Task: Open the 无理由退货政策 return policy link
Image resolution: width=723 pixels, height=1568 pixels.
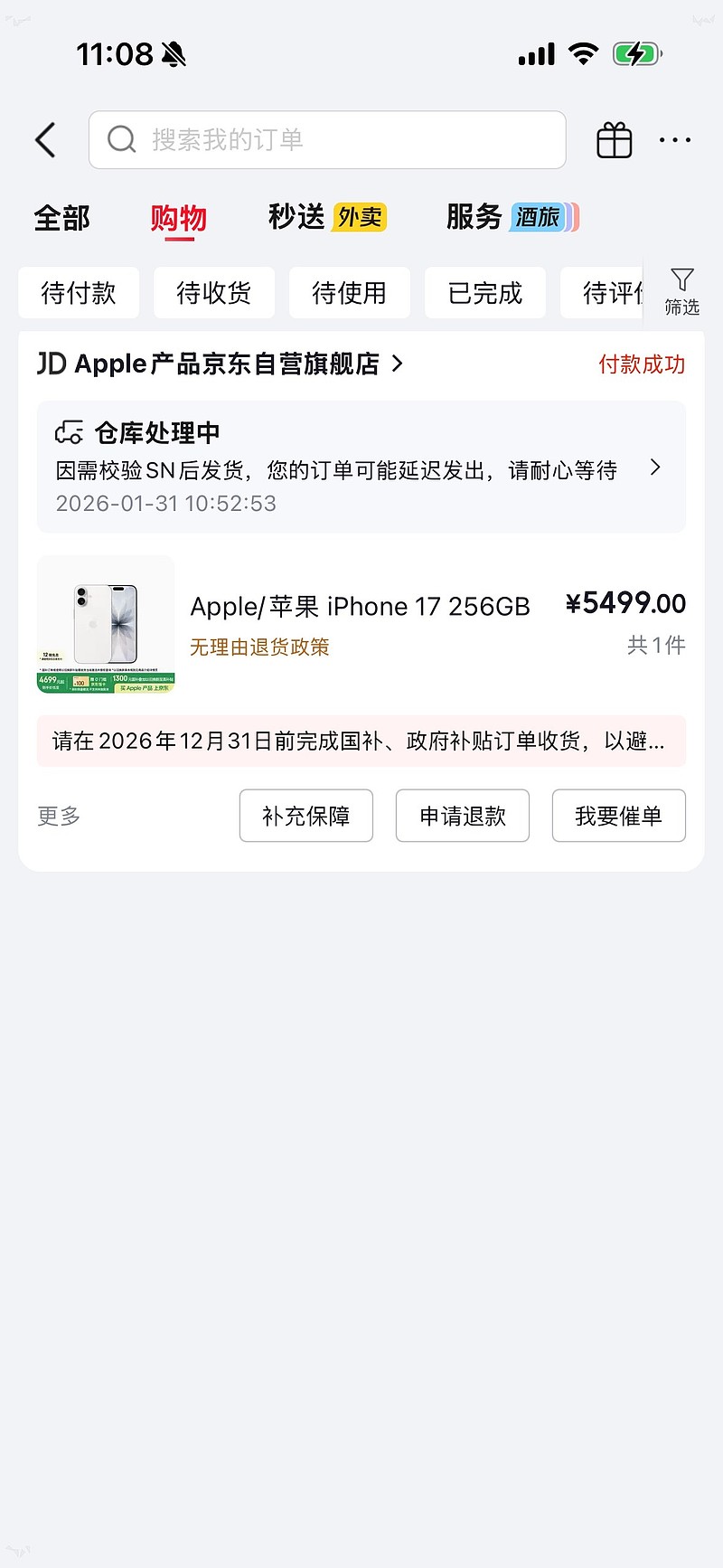Action: [259, 647]
